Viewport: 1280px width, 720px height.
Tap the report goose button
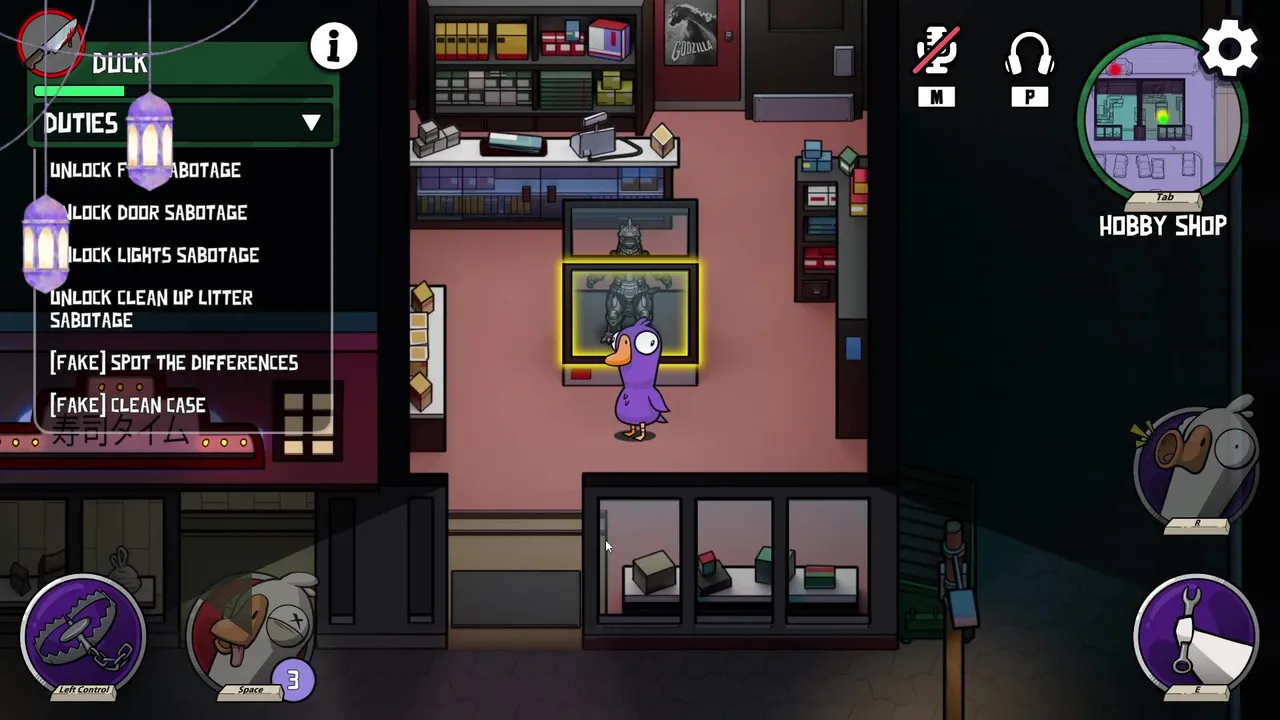(x=1197, y=465)
